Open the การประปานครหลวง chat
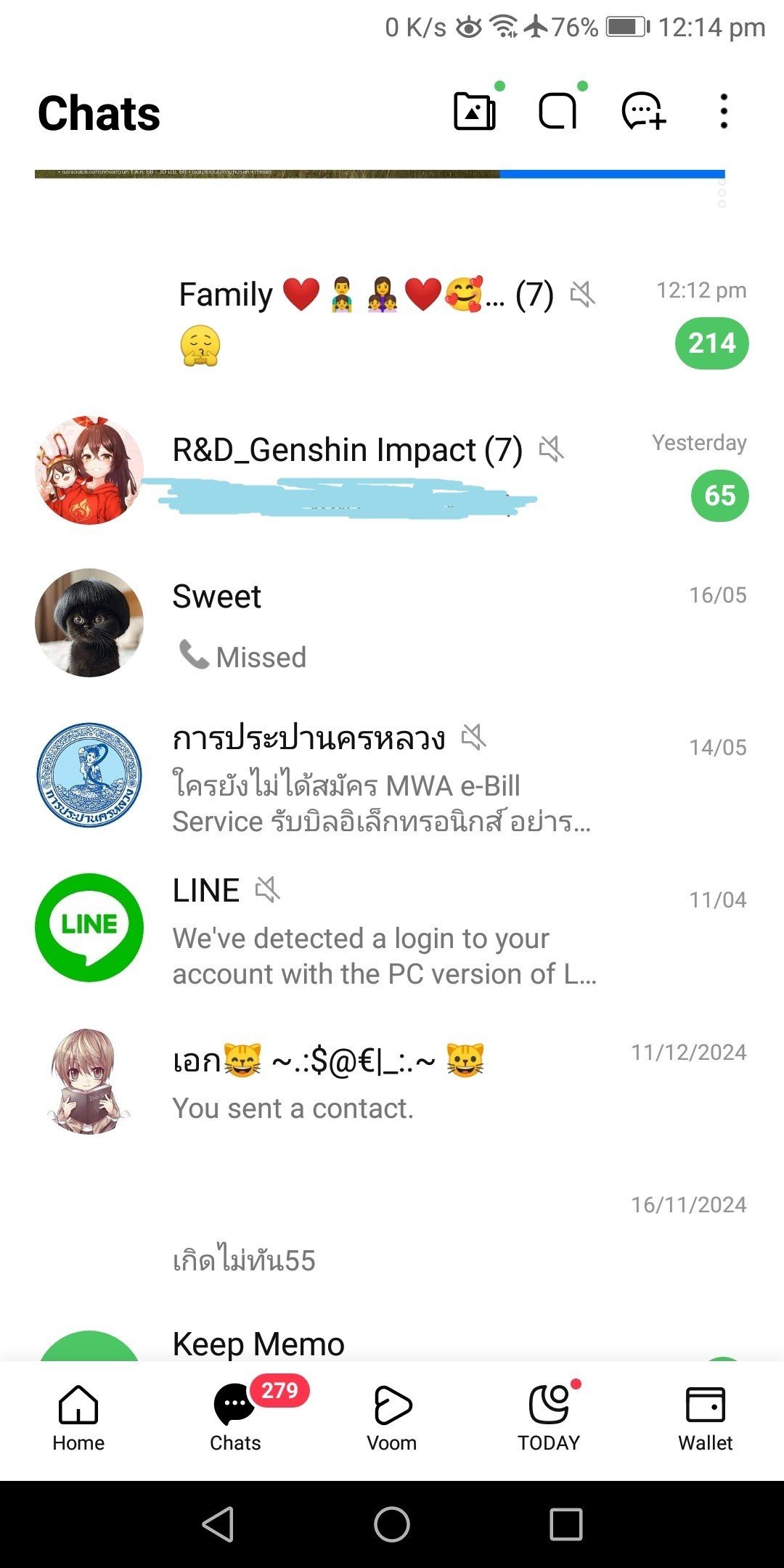Viewport: 784px width, 1568px height. (392, 775)
